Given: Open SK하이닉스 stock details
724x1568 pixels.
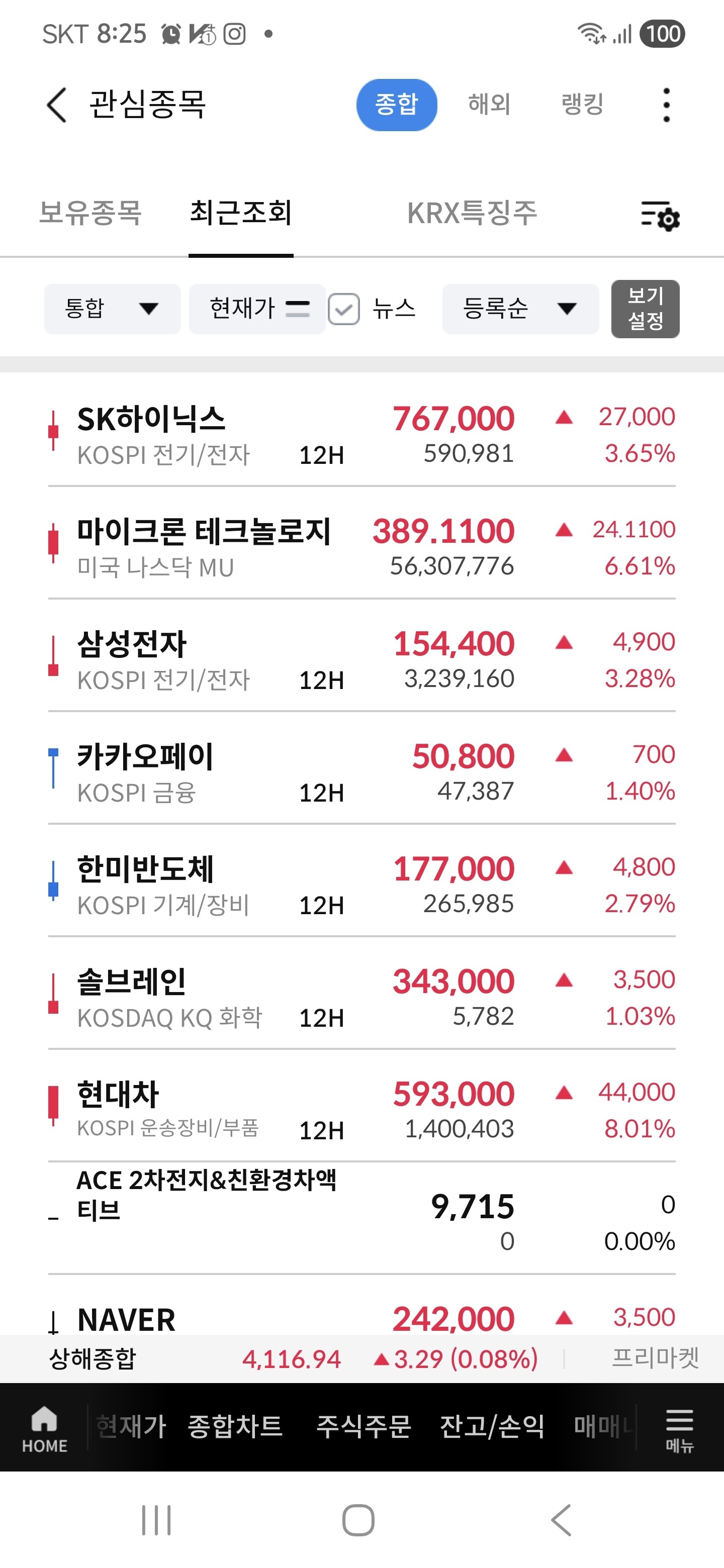Looking at the screenshot, I should tap(361, 435).
